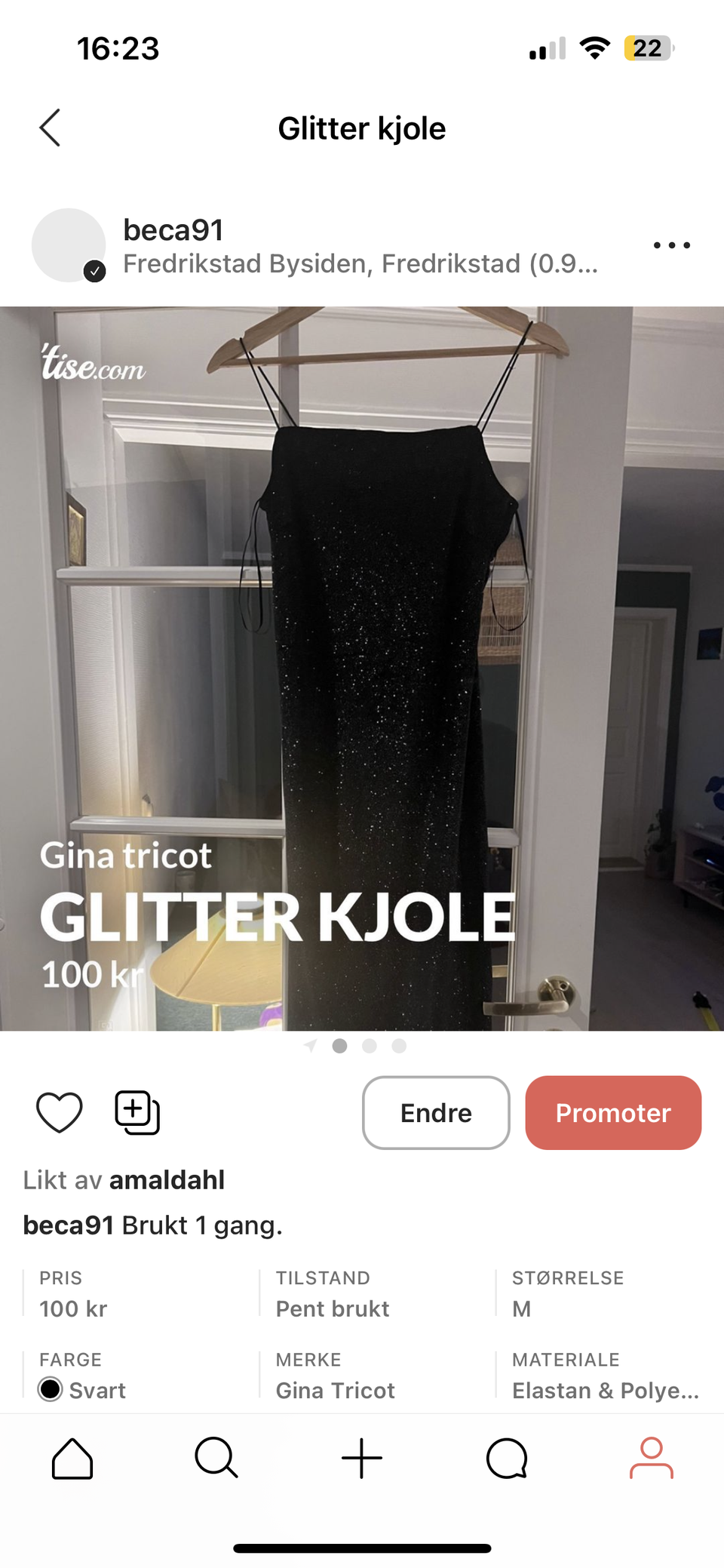Select the second carousel dot

coord(370,1046)
